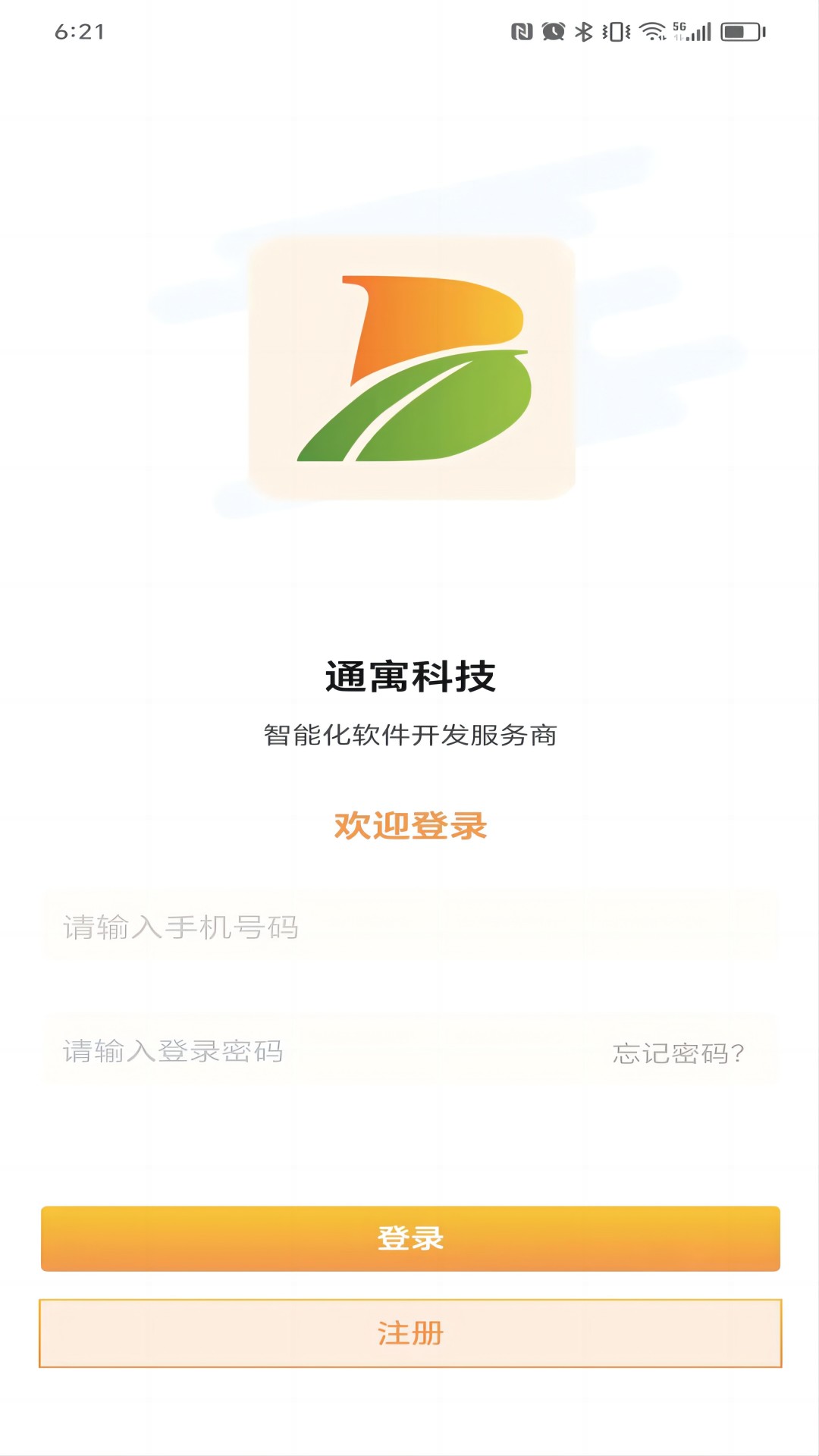Tap the orange 登录 login button

(409, 1238)
